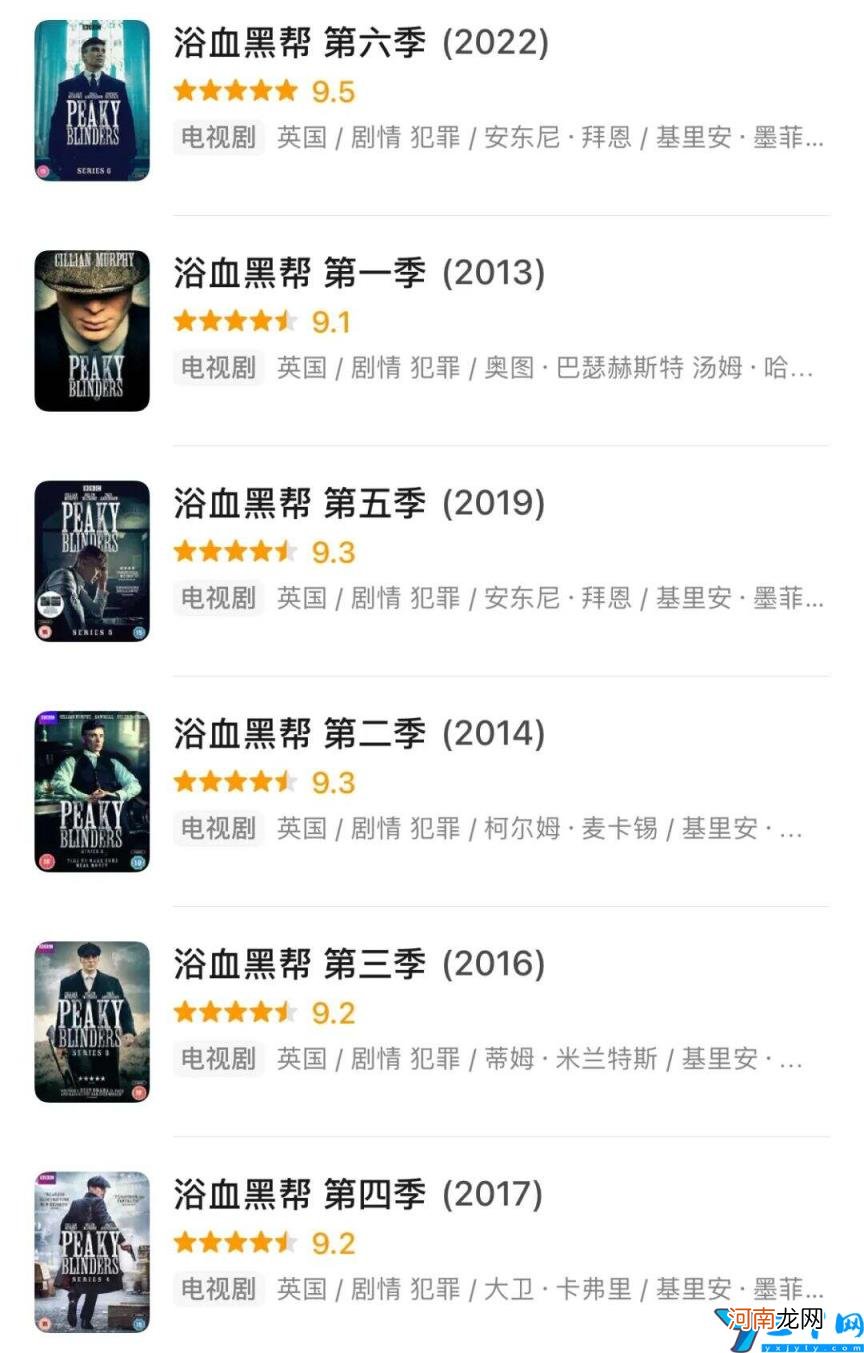This screenshot has height=1353, width=864.
Task: Select 浴血黑帮 第五季 (2019) entry
Action: click(359, 503)
